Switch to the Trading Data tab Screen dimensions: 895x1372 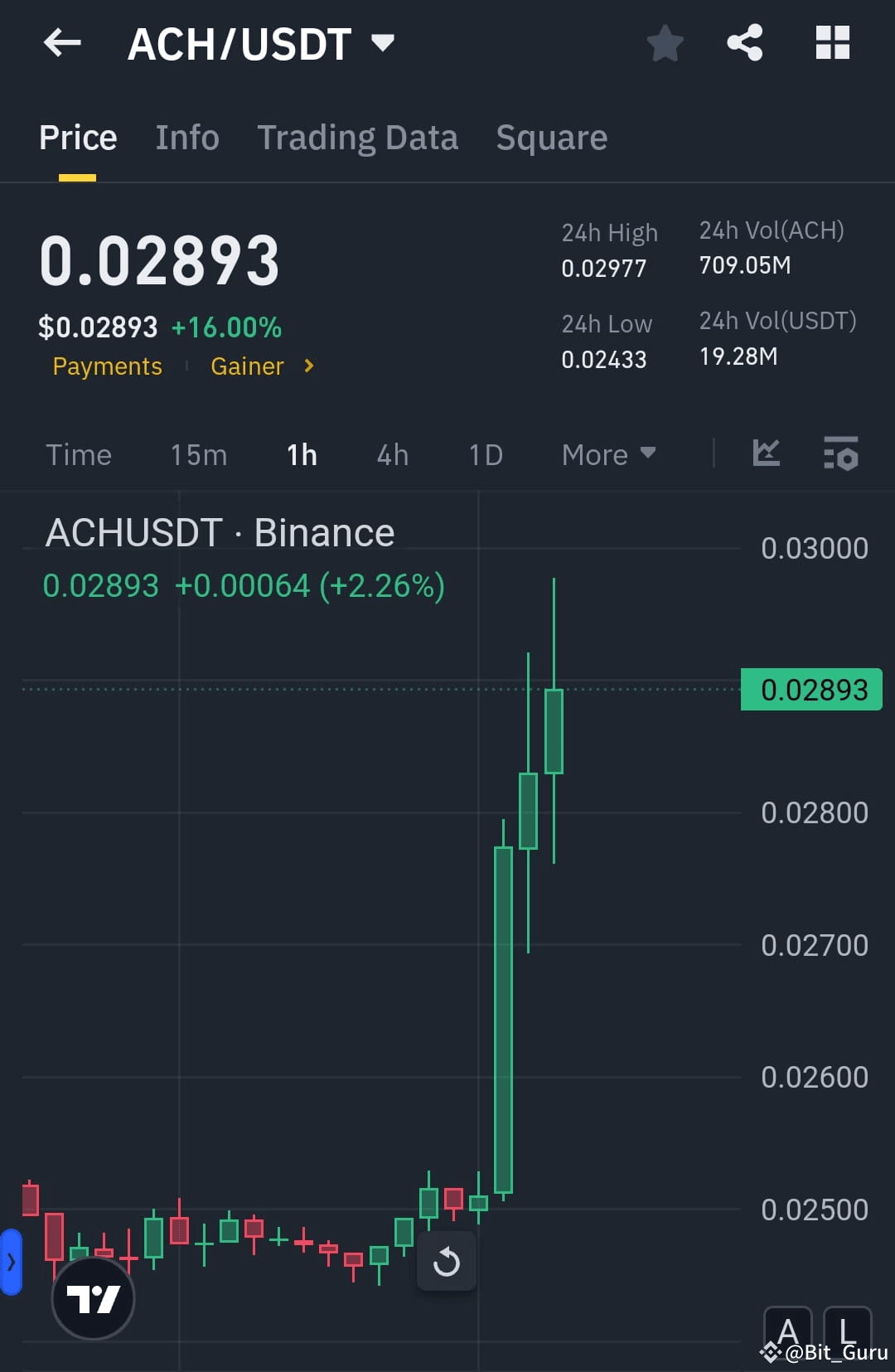pos(358,137)
